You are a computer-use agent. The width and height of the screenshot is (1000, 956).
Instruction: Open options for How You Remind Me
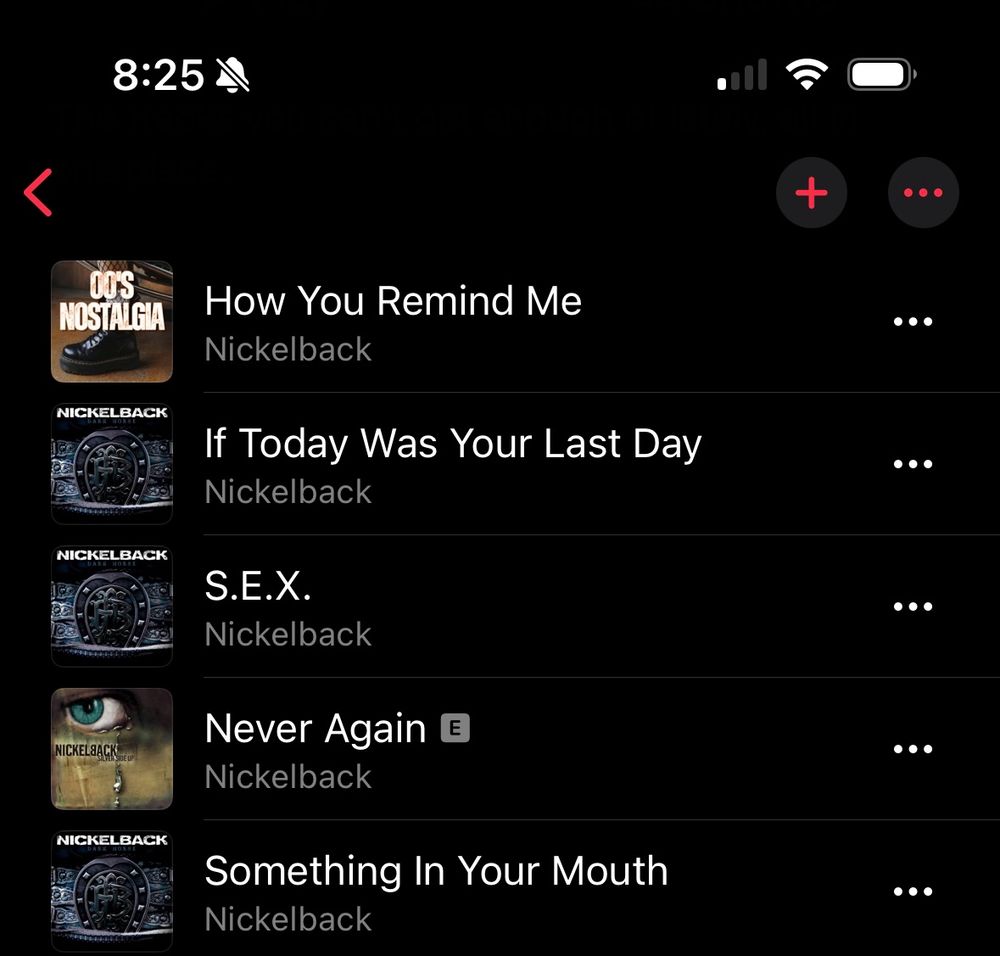(912, 322)
